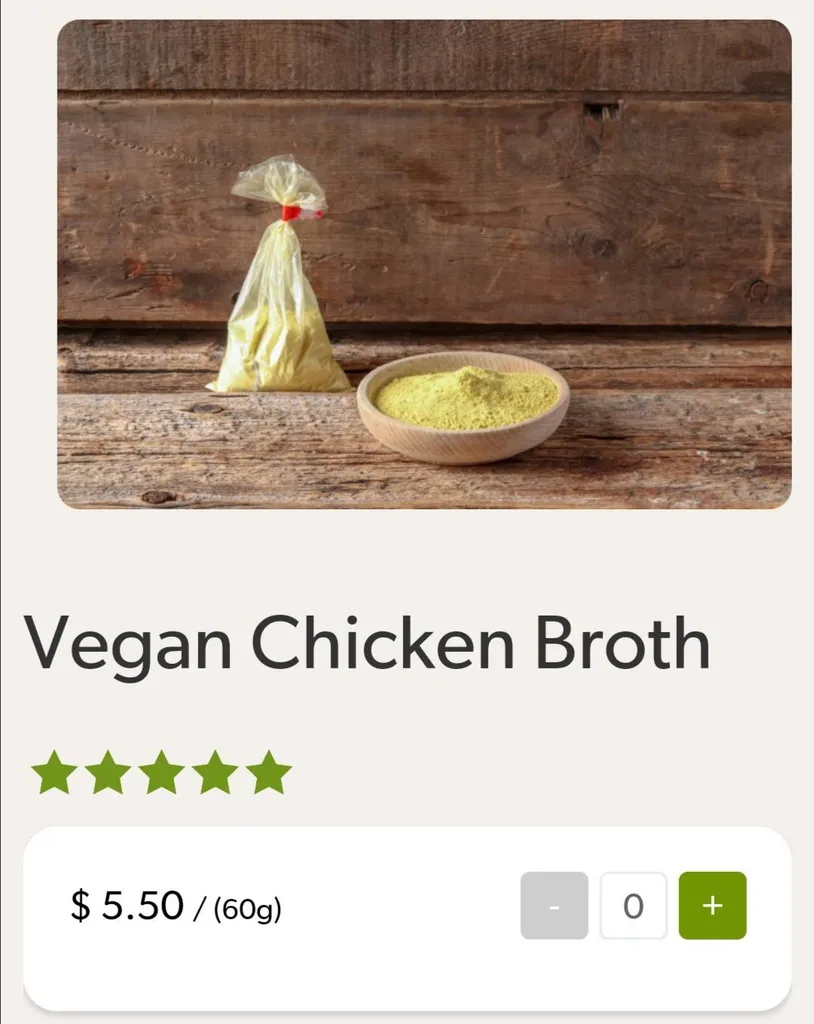Click the quantity field showing 0
Screen dimensions: 814x1024
coord(633,906)
